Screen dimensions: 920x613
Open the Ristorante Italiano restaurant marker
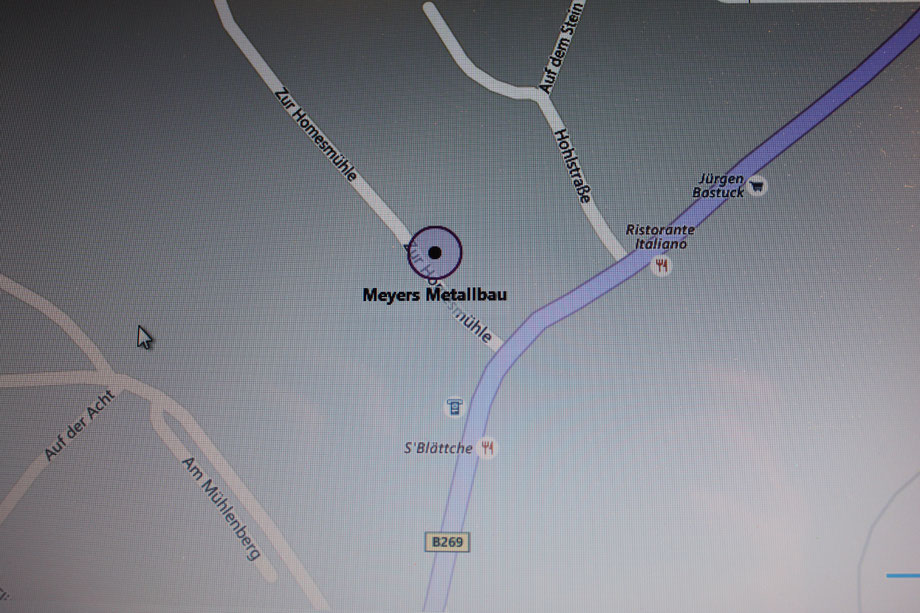(660, 265)
